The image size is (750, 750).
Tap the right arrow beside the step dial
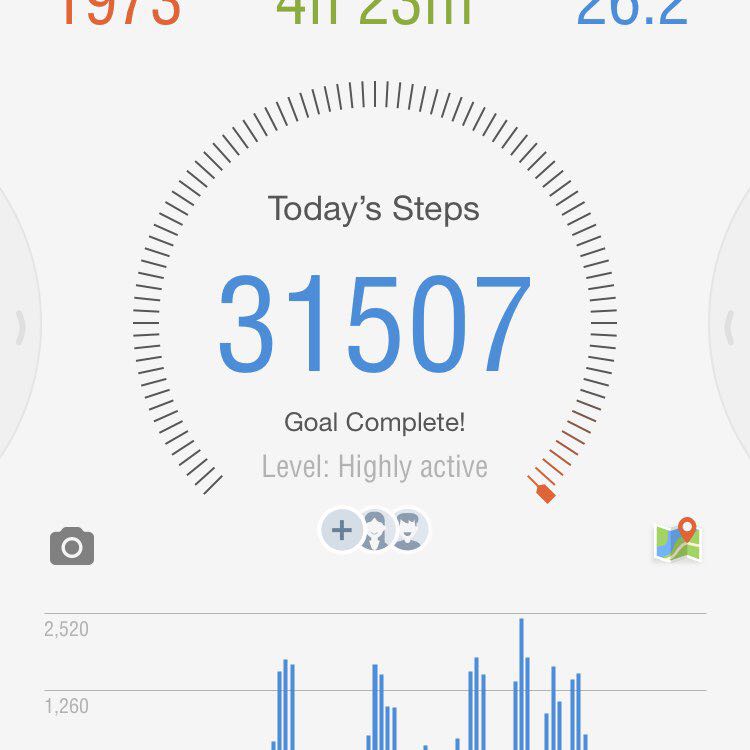coord(730,327)
